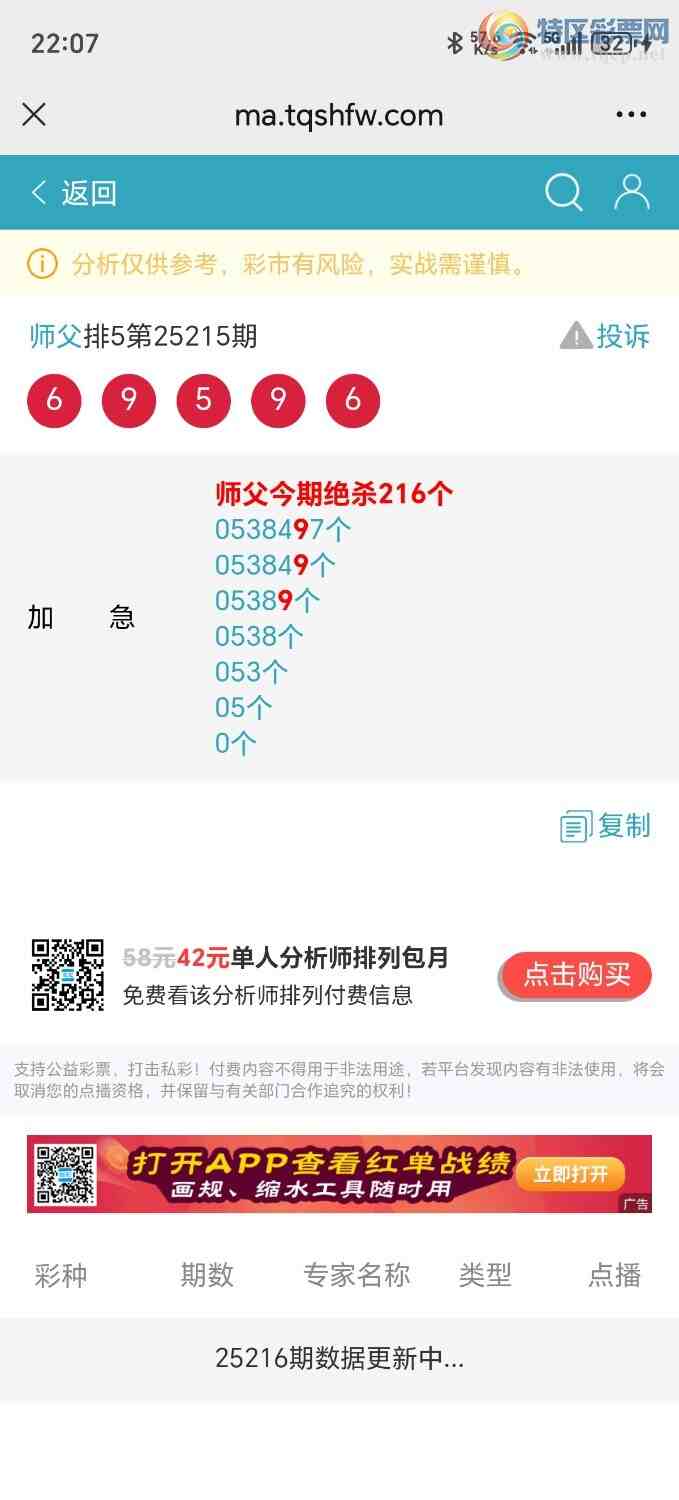
Task: Tap 点击购买 to buy monthly package
Action: [576, 975]
